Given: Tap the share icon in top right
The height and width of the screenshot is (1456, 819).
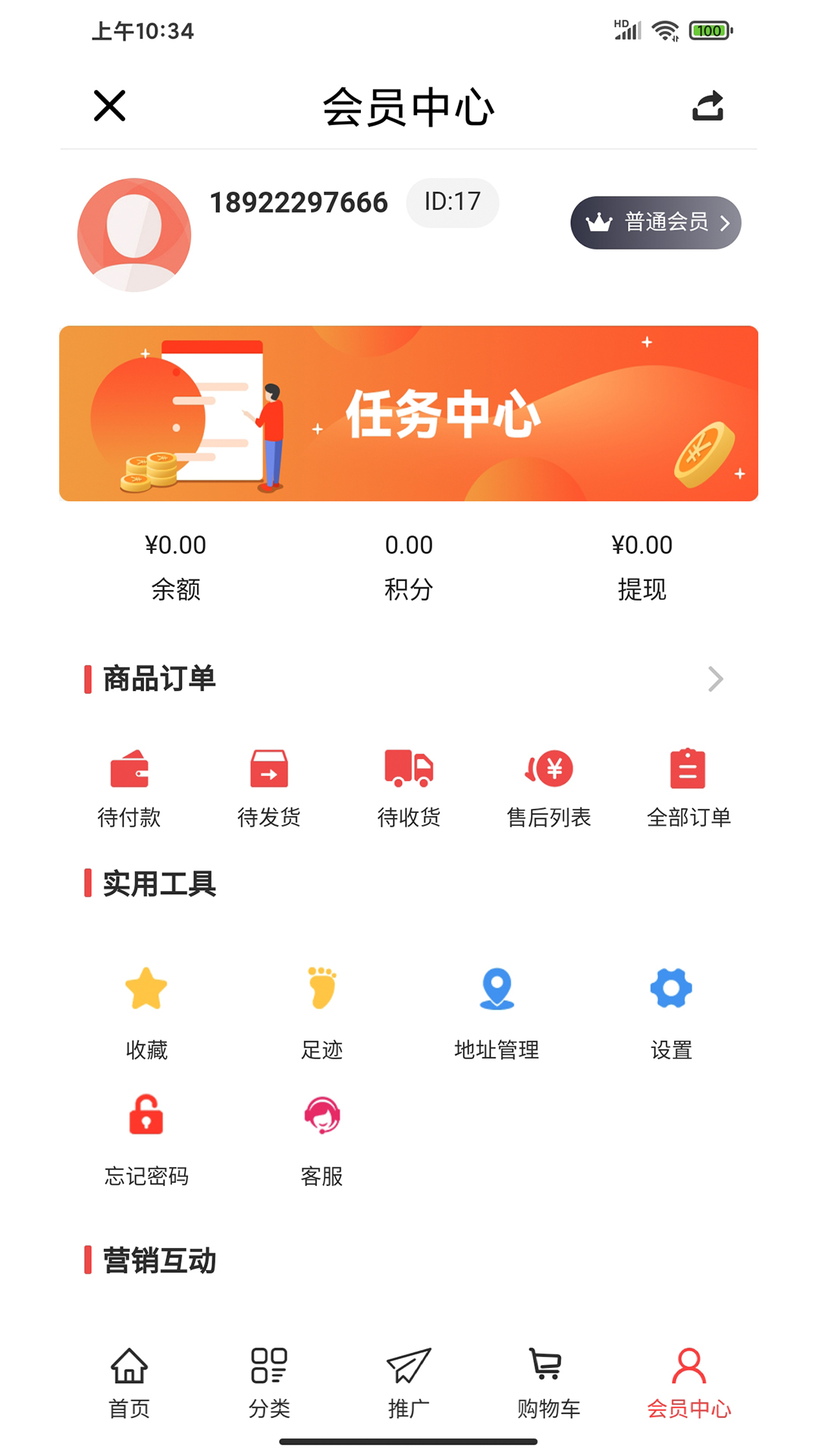Looking at the screenshot, I should point(707,106).
